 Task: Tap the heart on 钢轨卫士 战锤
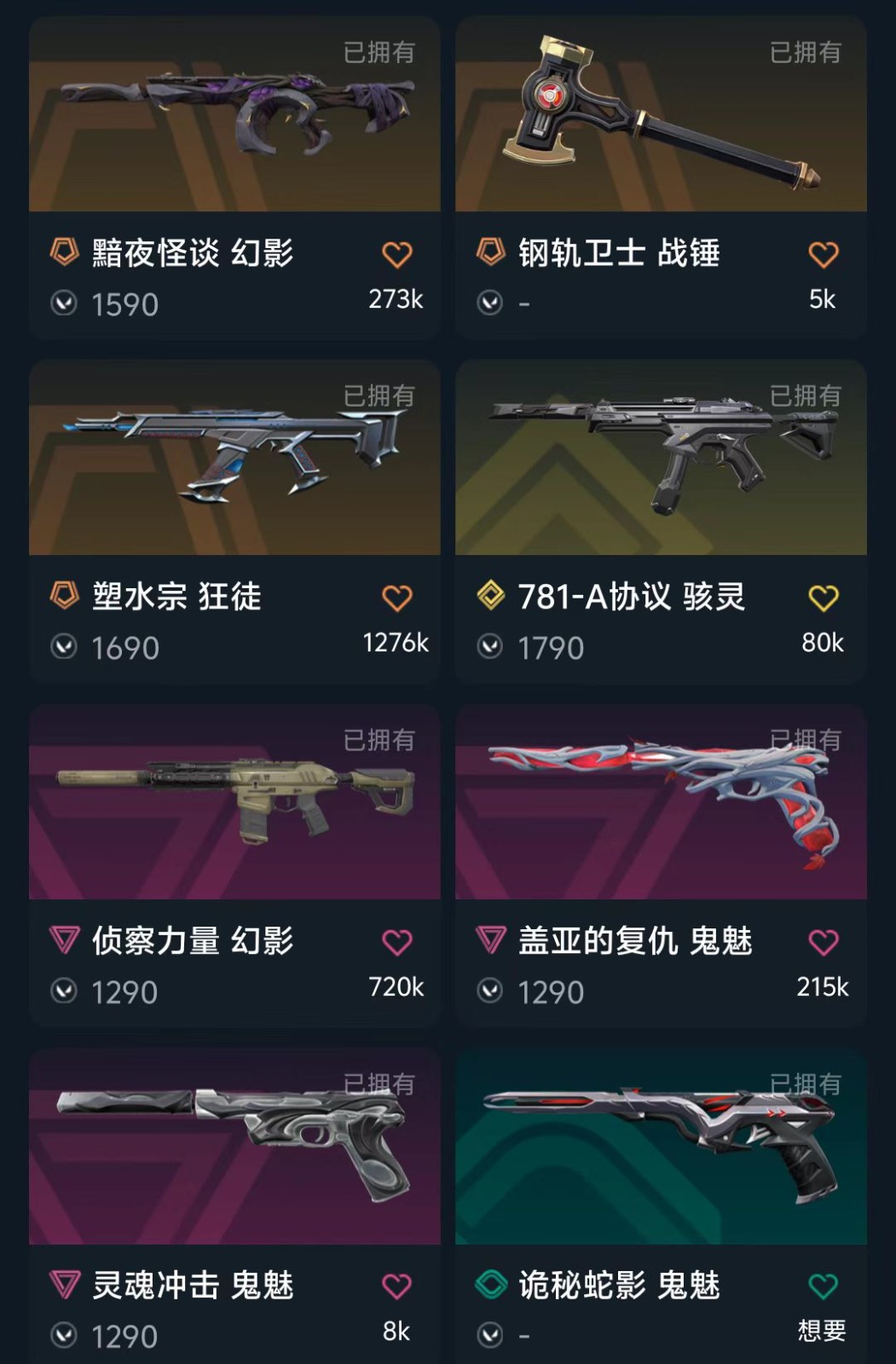pyautogui.click(x=823, y=254)
